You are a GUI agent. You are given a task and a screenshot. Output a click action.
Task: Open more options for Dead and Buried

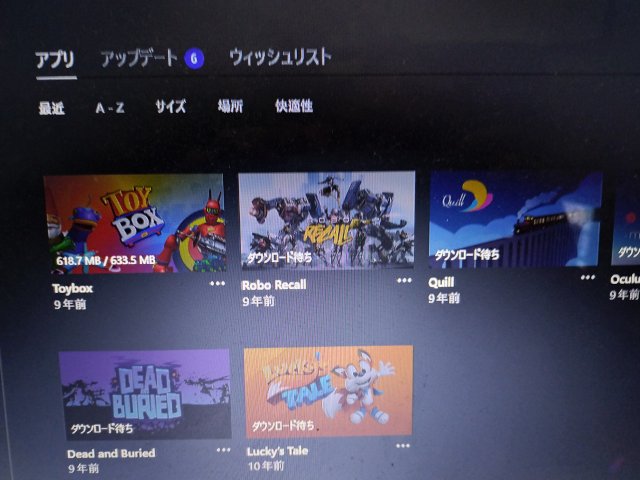[x=223, y=451]
